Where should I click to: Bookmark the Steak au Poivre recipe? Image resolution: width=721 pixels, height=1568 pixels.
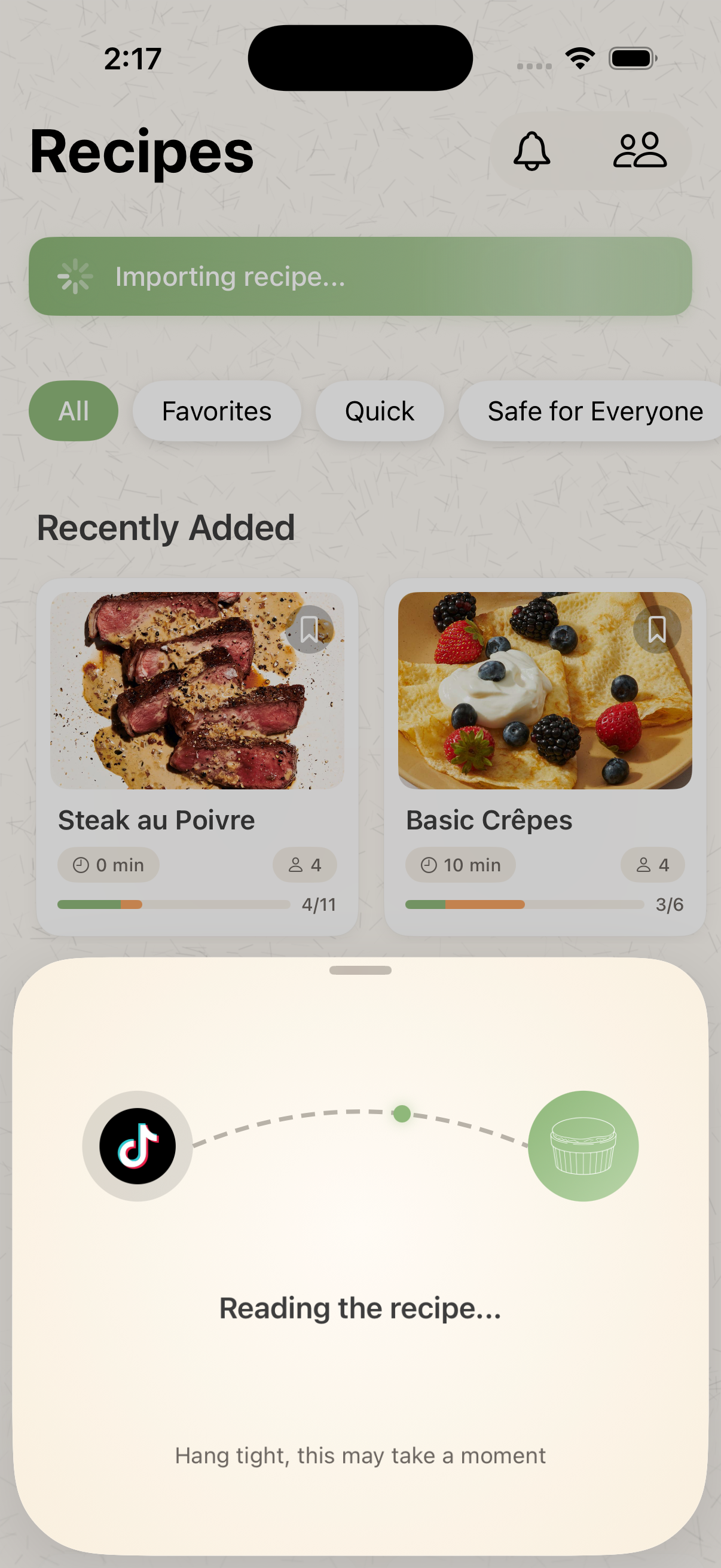(310, 629)
